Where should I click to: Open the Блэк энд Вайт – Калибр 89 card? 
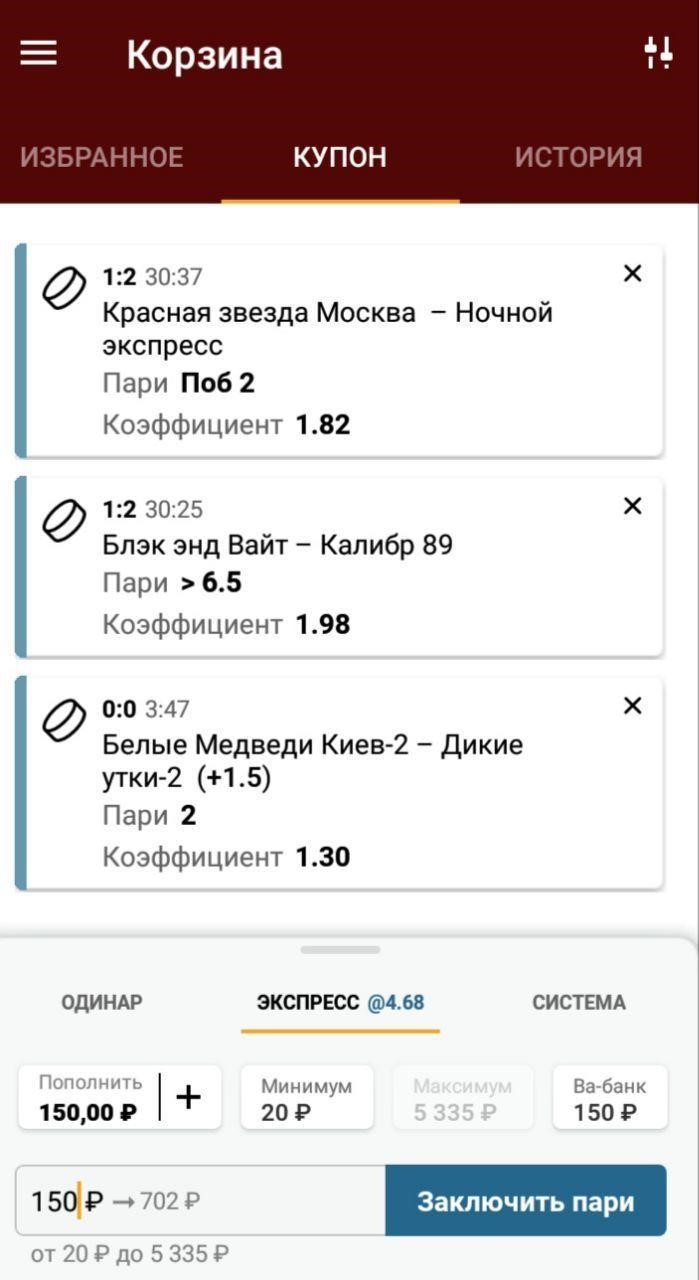tap(339, 567)
